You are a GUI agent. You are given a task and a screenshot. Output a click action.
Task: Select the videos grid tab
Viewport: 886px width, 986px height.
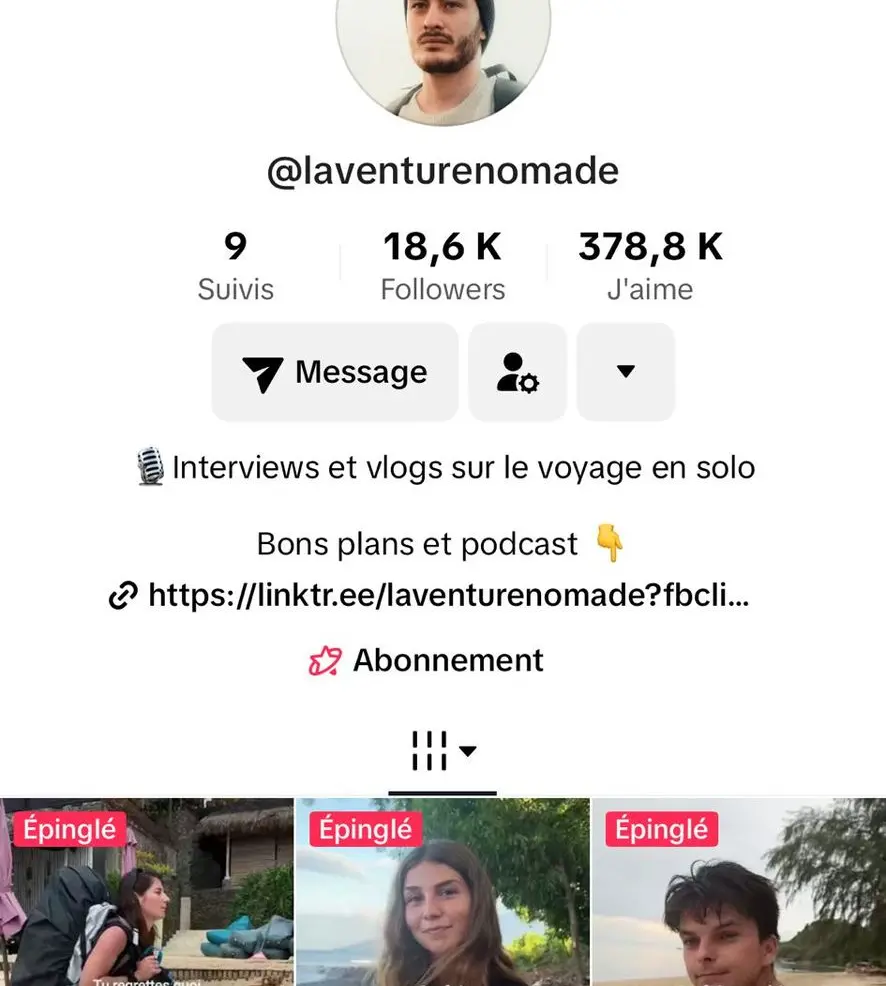[442, 752]
